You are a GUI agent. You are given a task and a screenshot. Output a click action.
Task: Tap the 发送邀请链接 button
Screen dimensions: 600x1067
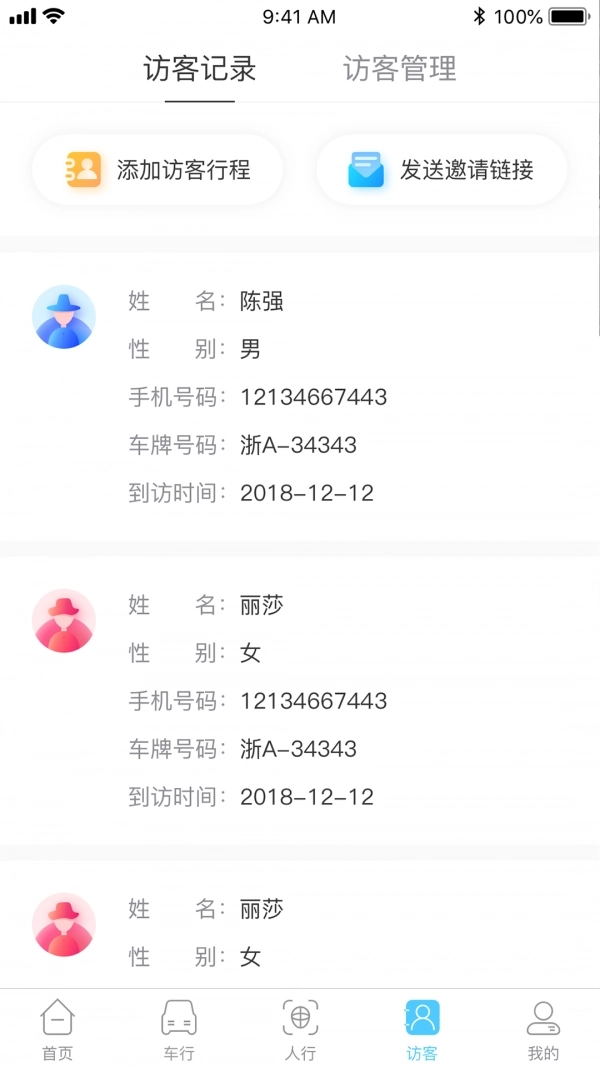pos(442,170)
